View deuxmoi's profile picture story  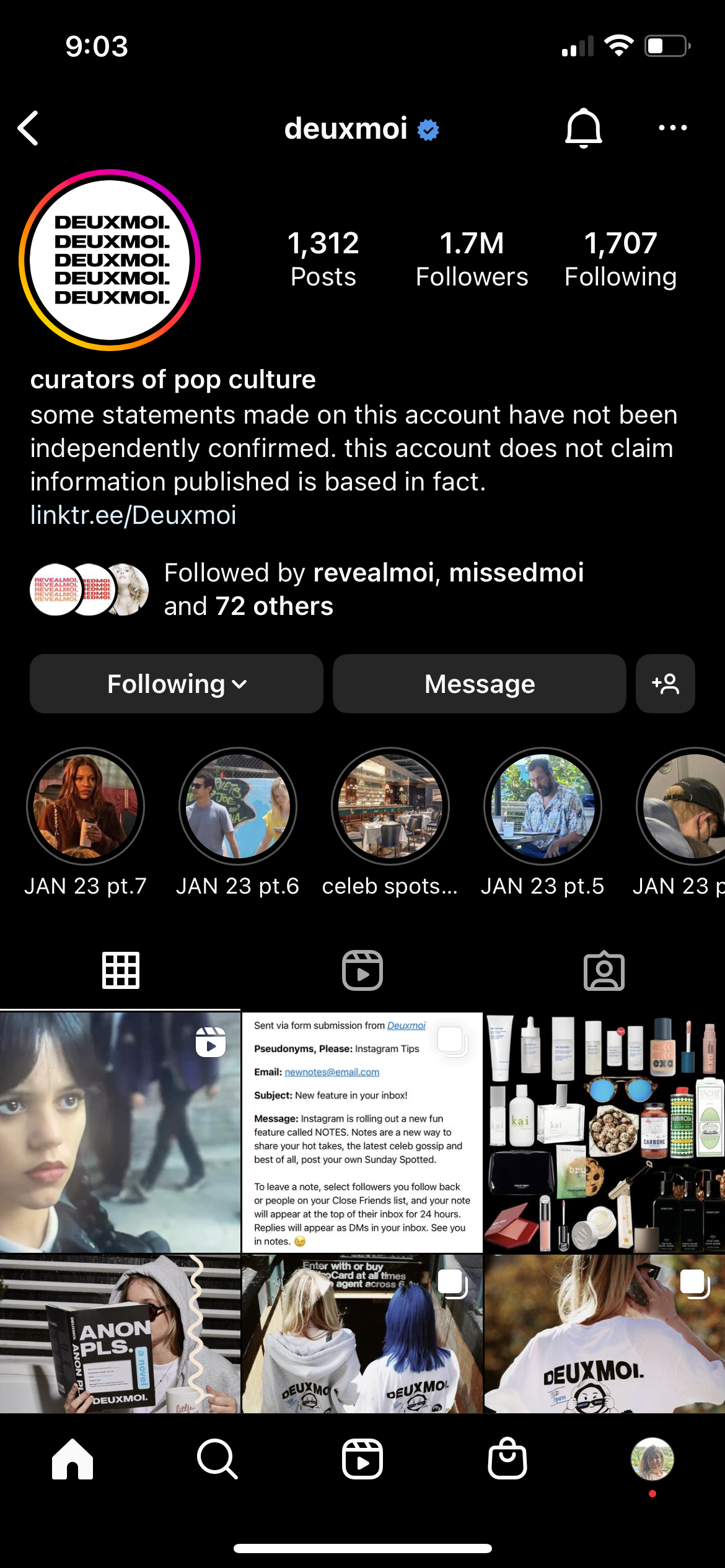tap(110, 260)
